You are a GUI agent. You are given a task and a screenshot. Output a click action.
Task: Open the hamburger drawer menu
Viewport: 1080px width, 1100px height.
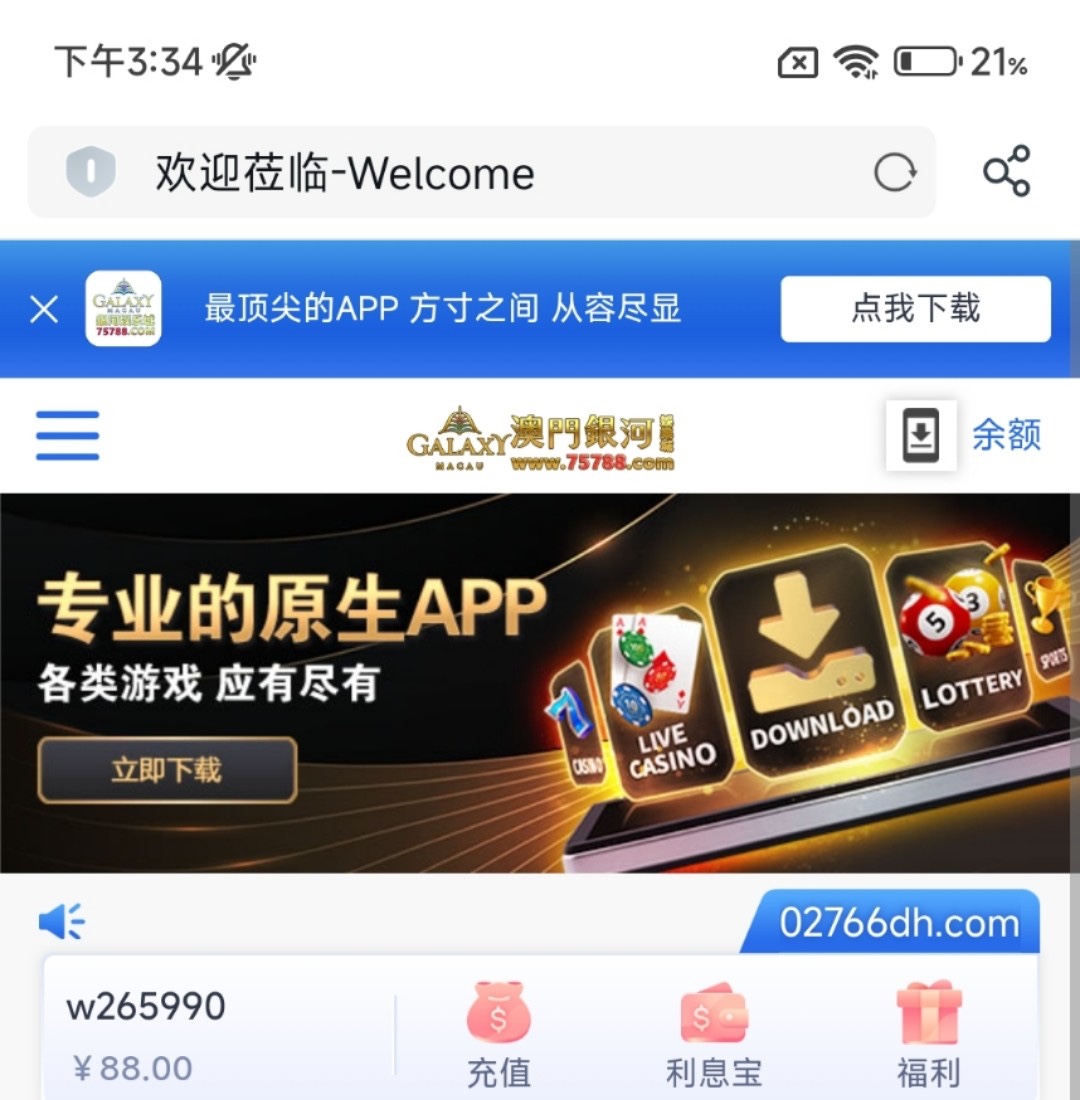(x=68, y=435)
